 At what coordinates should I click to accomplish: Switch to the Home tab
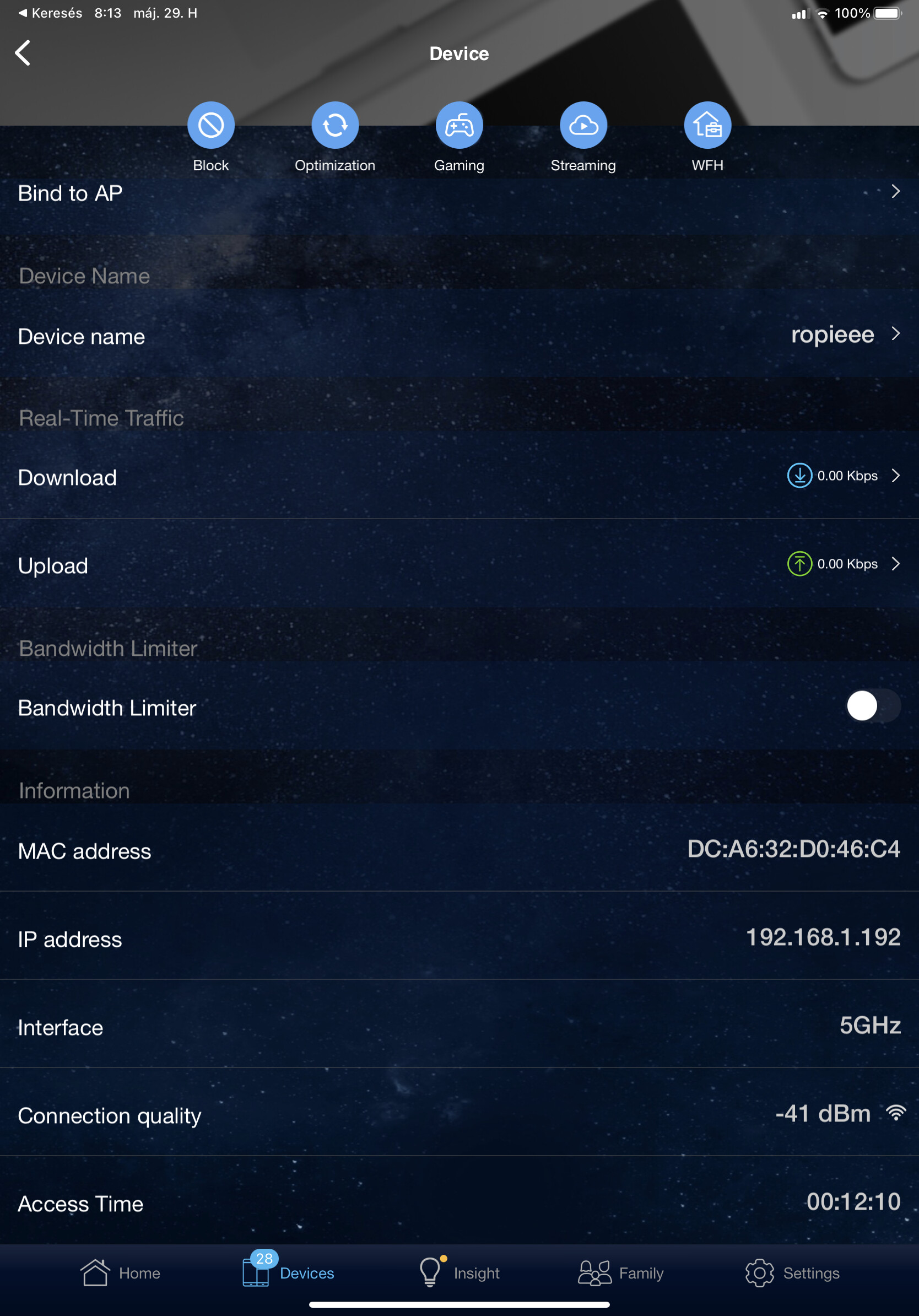(120, 1272)
